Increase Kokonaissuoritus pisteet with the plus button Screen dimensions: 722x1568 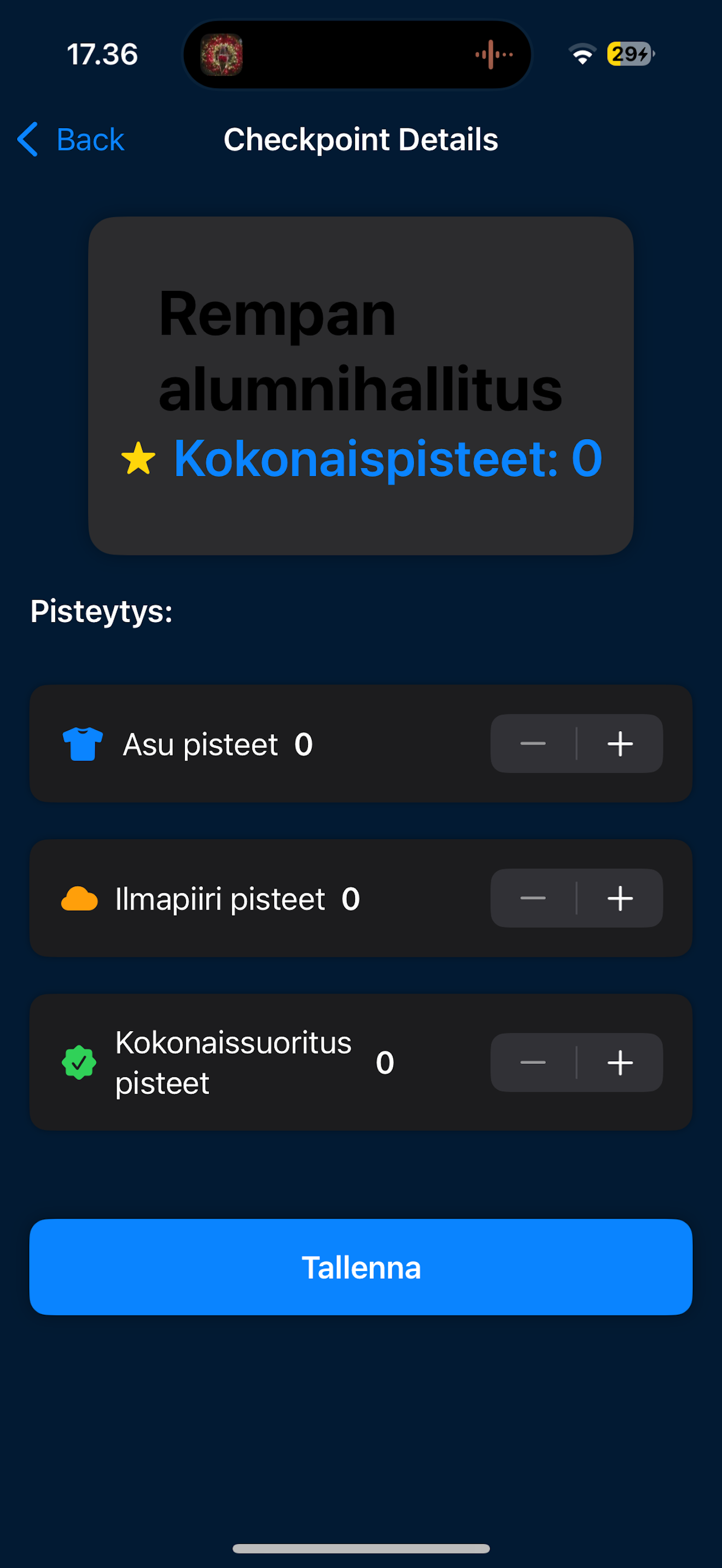point(621,1062)
